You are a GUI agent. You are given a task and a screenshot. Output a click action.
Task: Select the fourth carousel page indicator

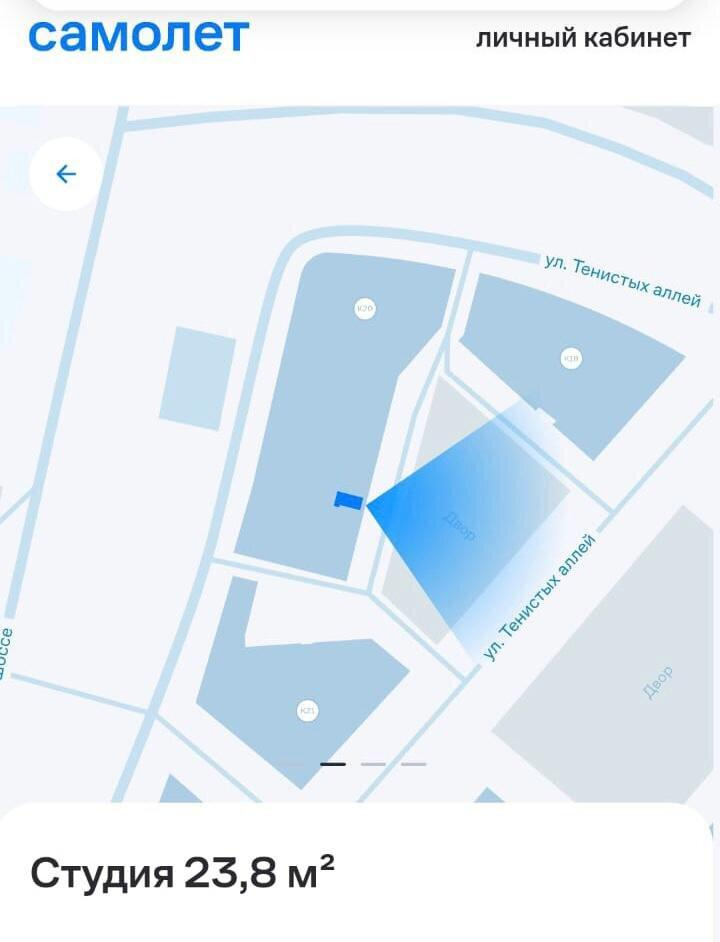coord(413,764)
